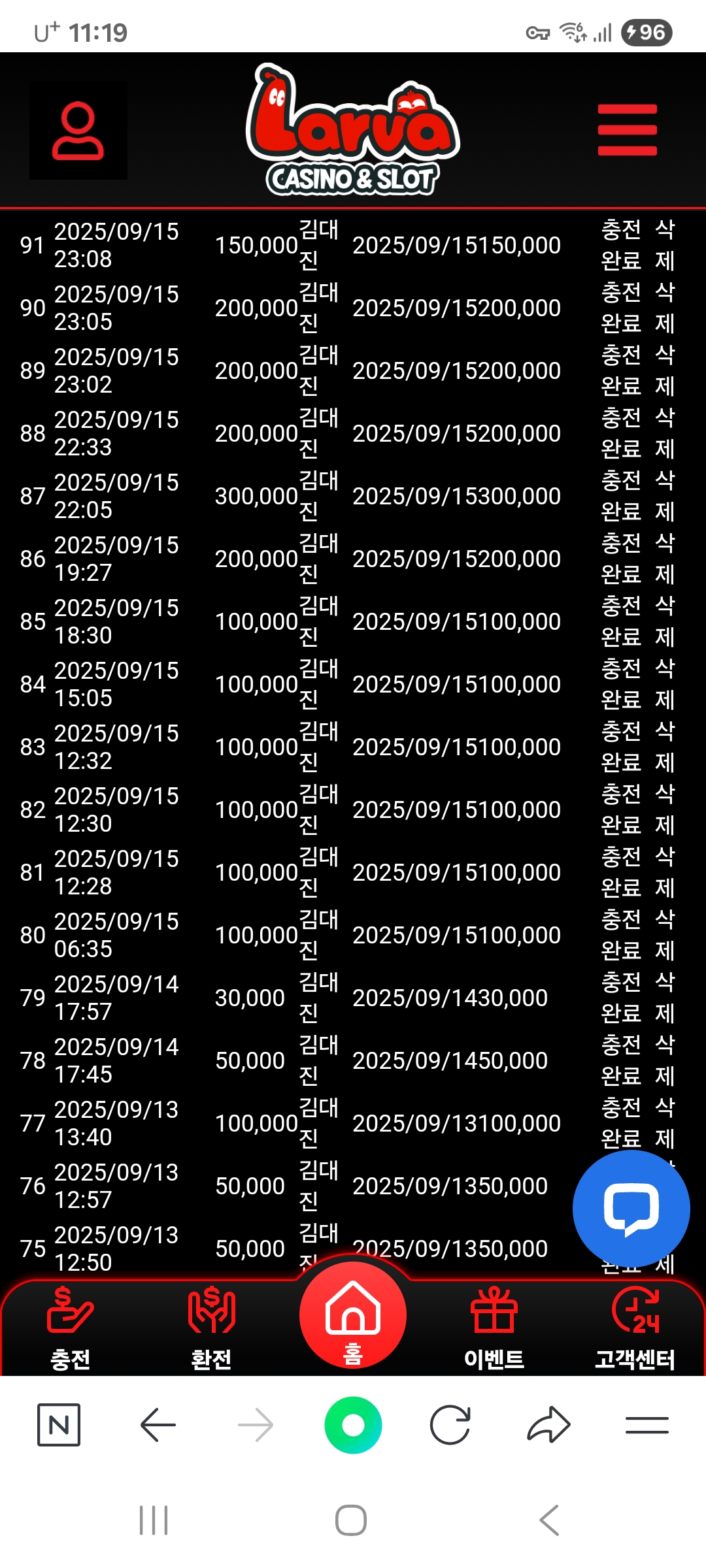Screen dimensions: 706x1568
Task: Delete record number 79 with 삭제
Action: click(x=665, y=998)
